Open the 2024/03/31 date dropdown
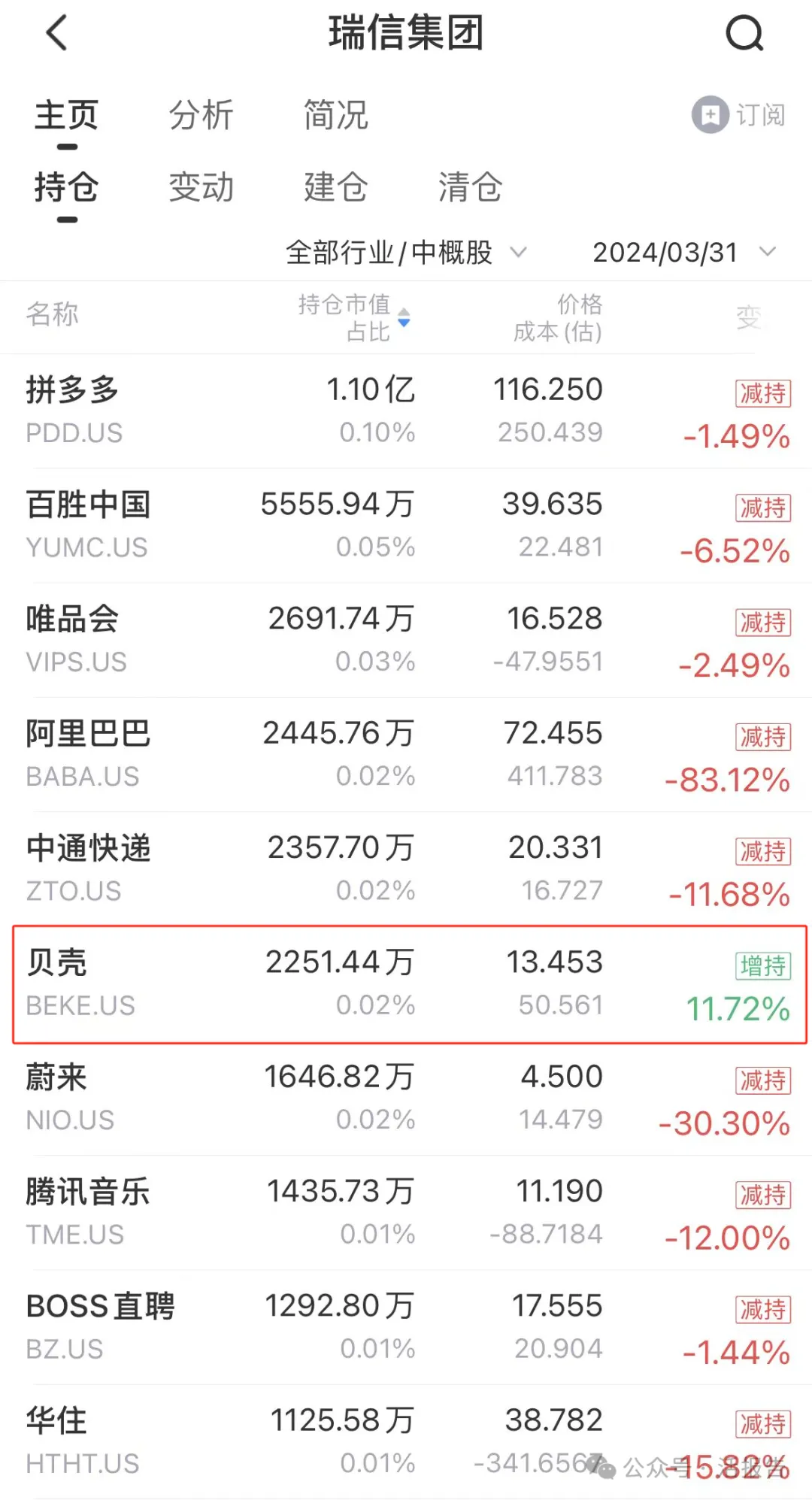This screenshot has height=1500, width=812. pyautogui.click(x=684, y=253)
